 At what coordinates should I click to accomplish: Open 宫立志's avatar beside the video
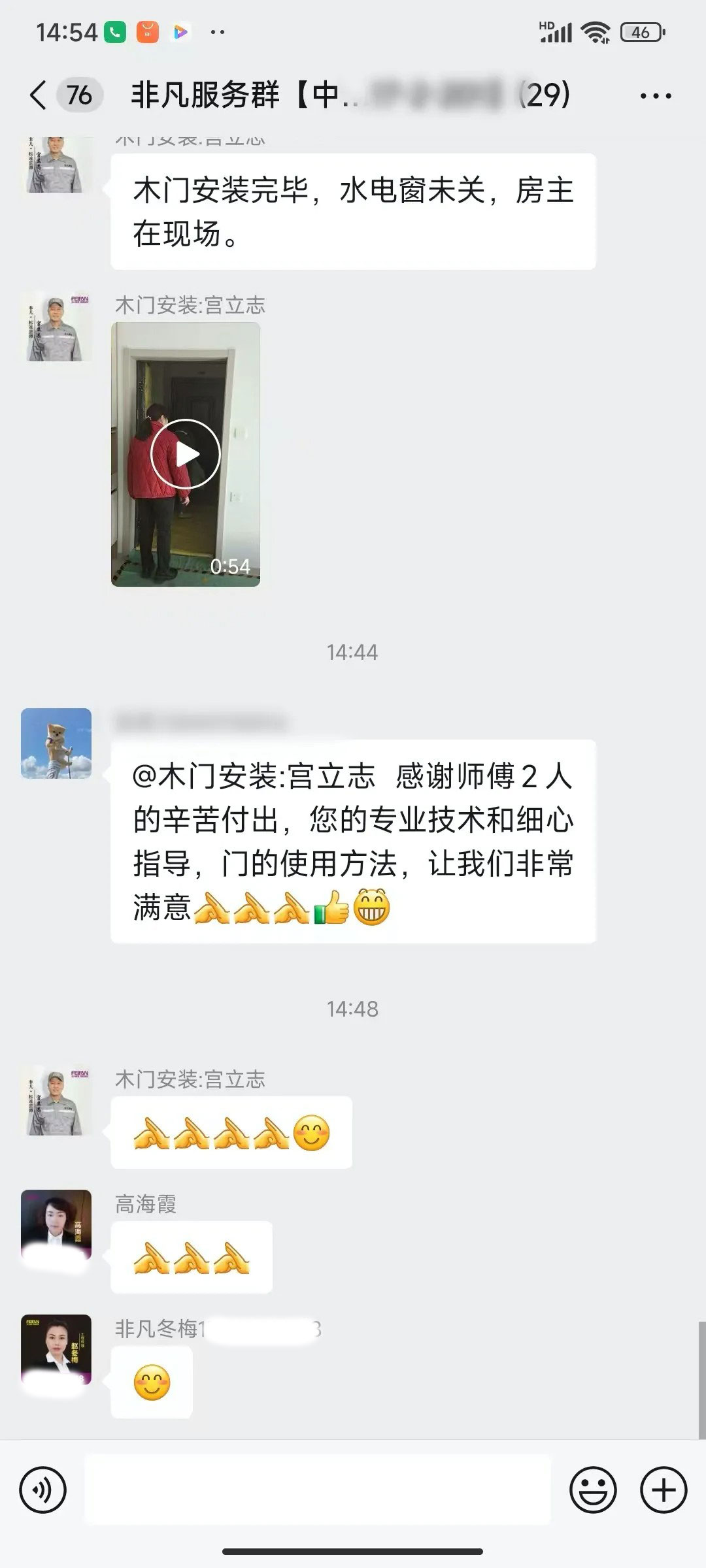[56, 327]
